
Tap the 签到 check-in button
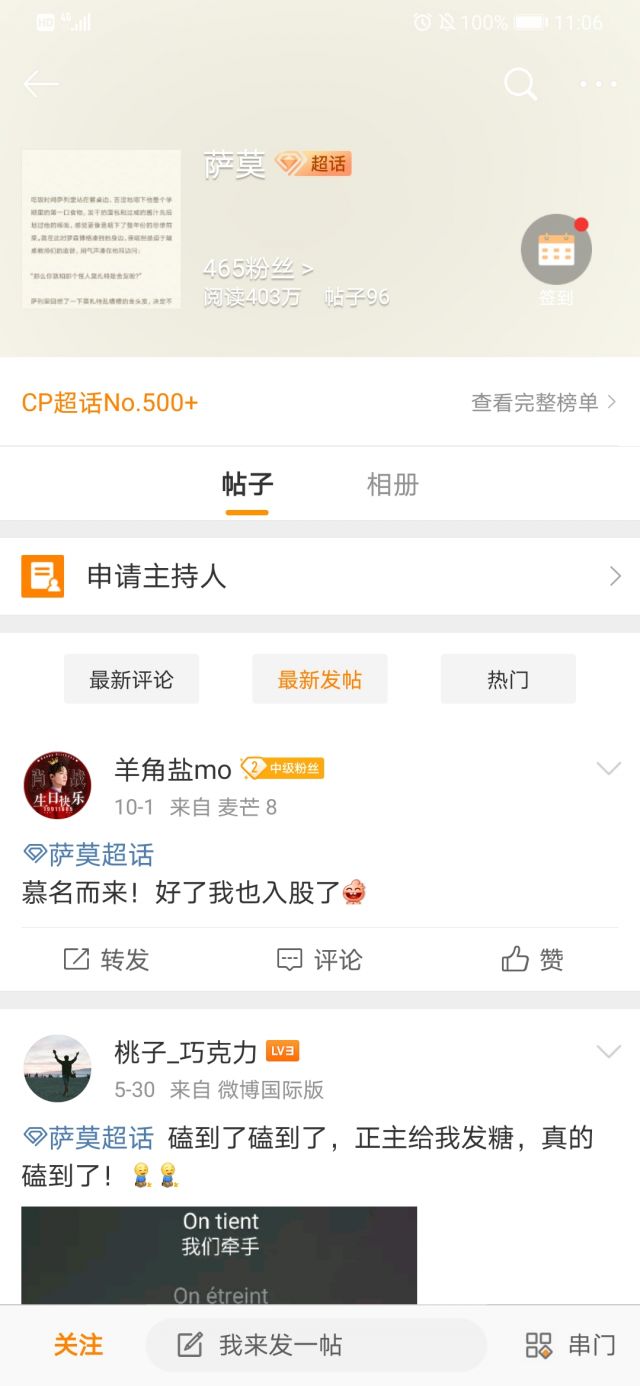click(556, 254)
